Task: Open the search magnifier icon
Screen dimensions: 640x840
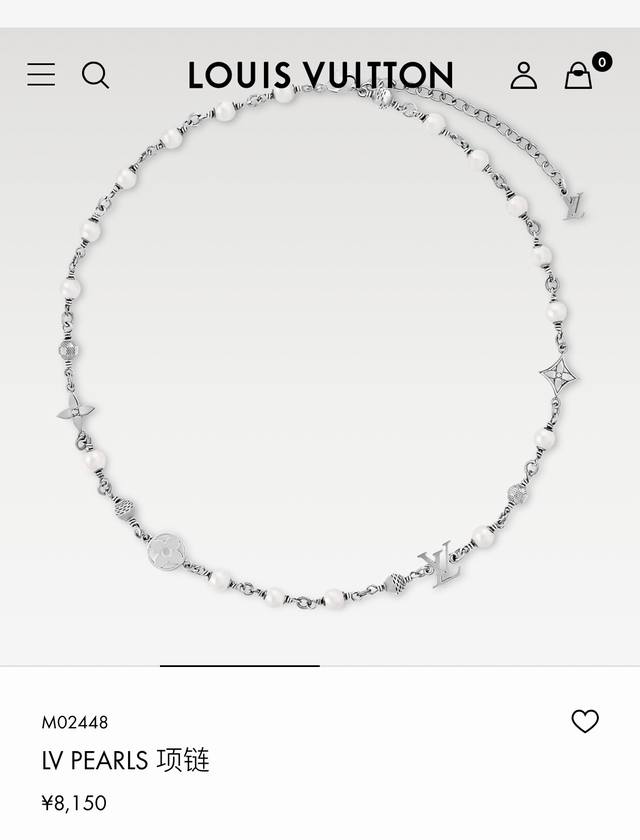Action: click(95, 75)
